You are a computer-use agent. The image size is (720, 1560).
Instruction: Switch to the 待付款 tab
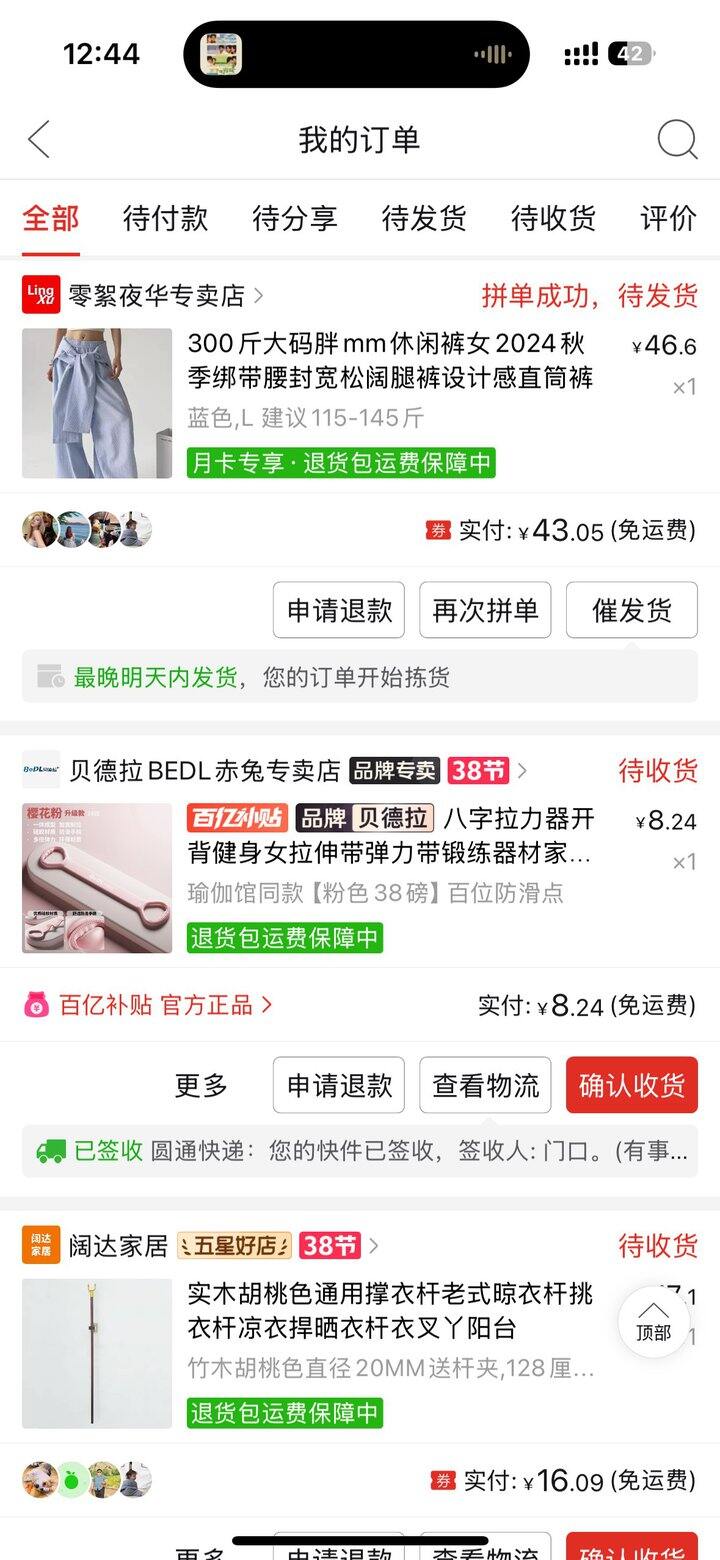165,218
